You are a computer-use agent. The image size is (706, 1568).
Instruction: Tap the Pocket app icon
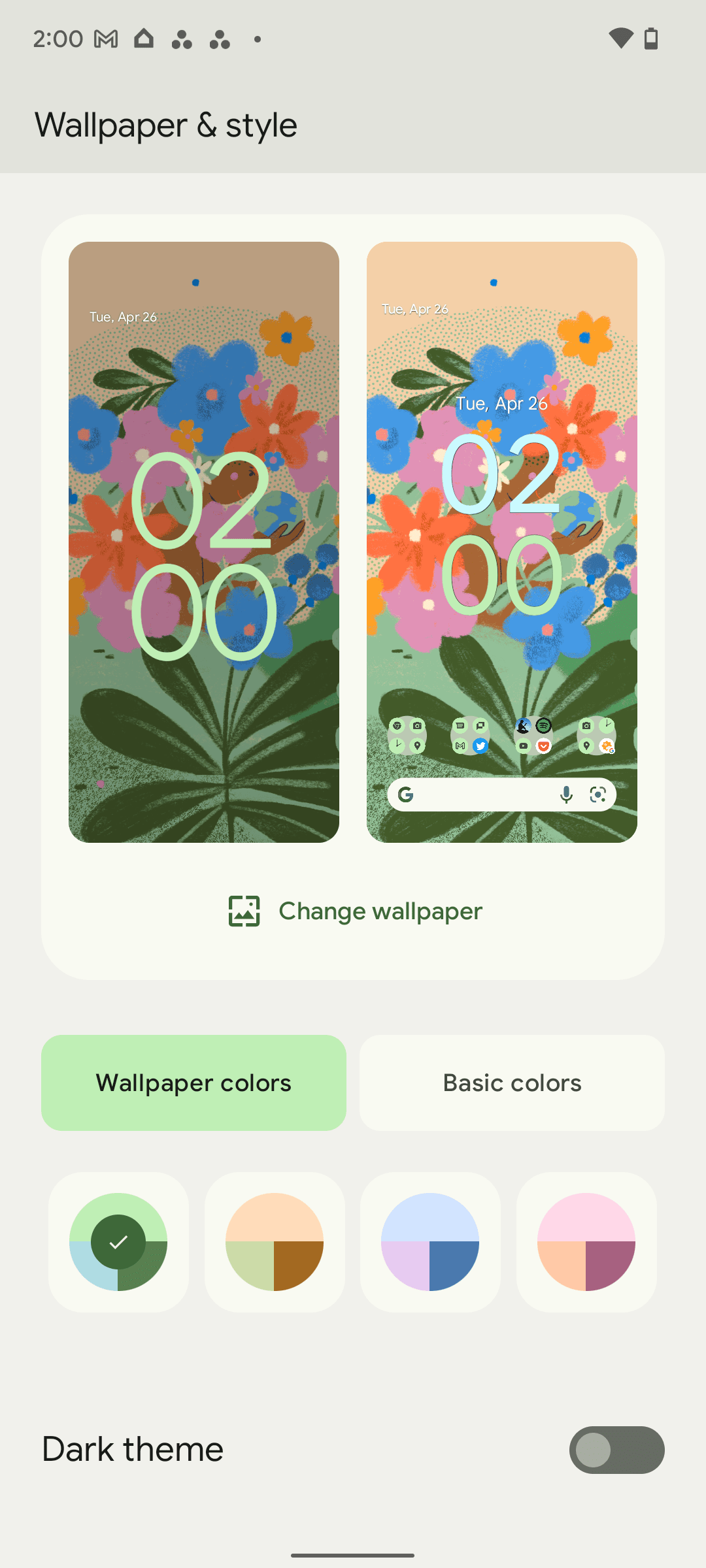pos(545,745)
